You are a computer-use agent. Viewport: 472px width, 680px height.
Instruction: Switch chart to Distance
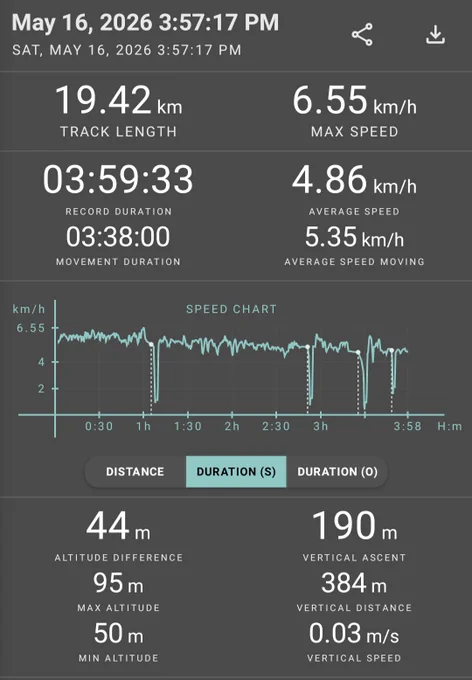135,471
